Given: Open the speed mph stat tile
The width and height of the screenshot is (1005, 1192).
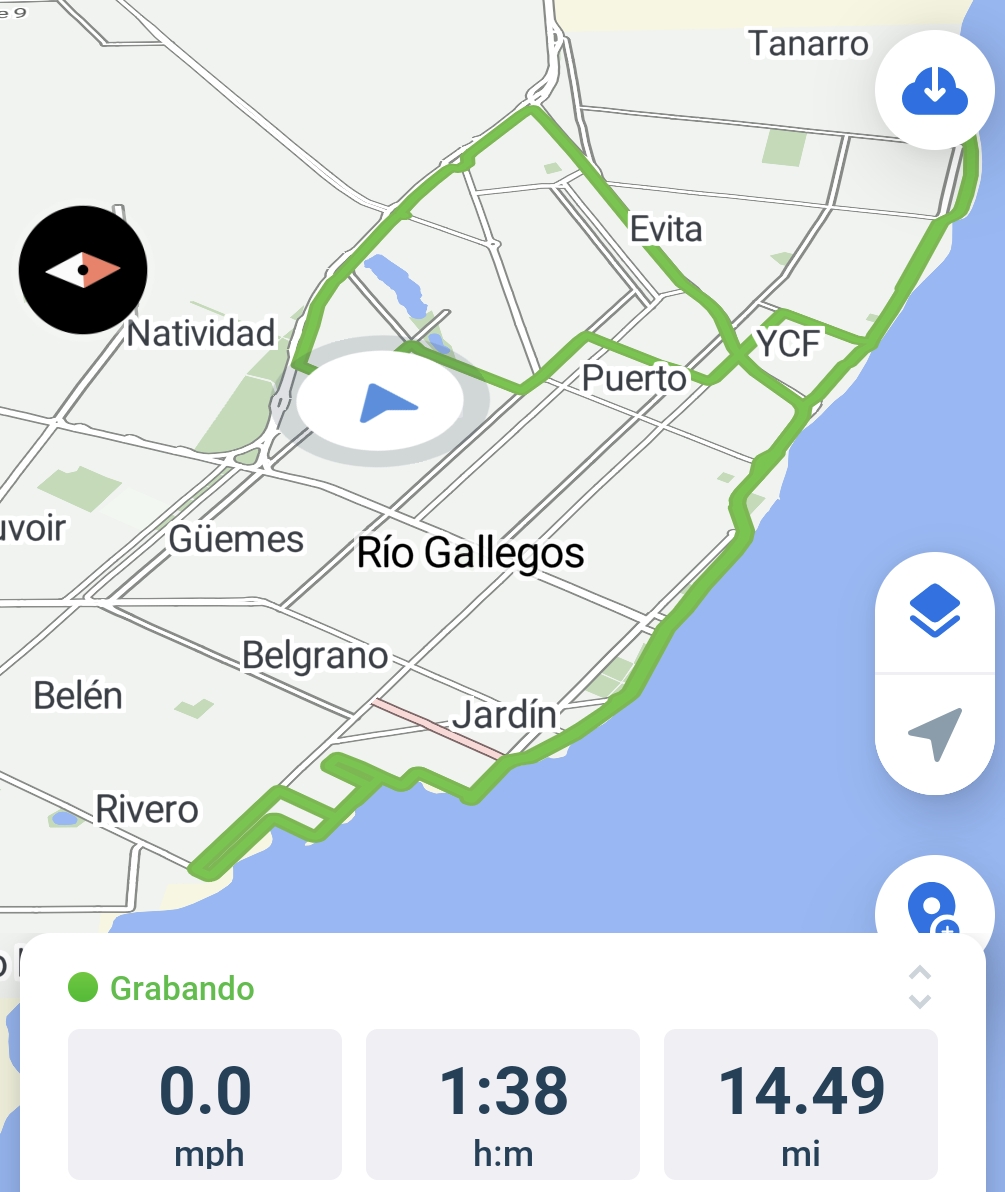Looking at the screenshot, I should [x=205, y=1104].
